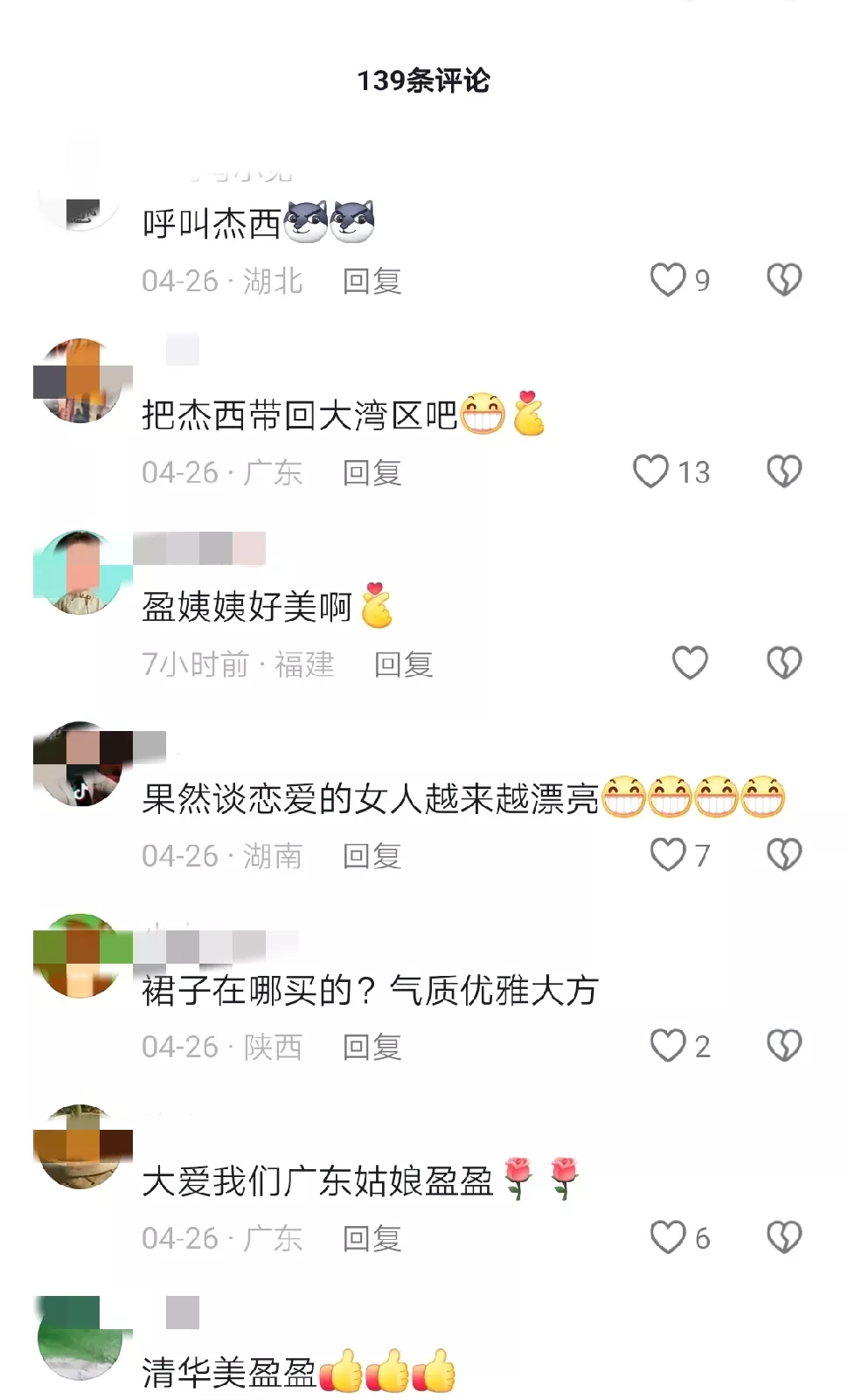Reply to the comment 把杰西带回大湾区吧
This screenshot has width=848, height=1400.
pyautogui.click(x=372, y=473)
